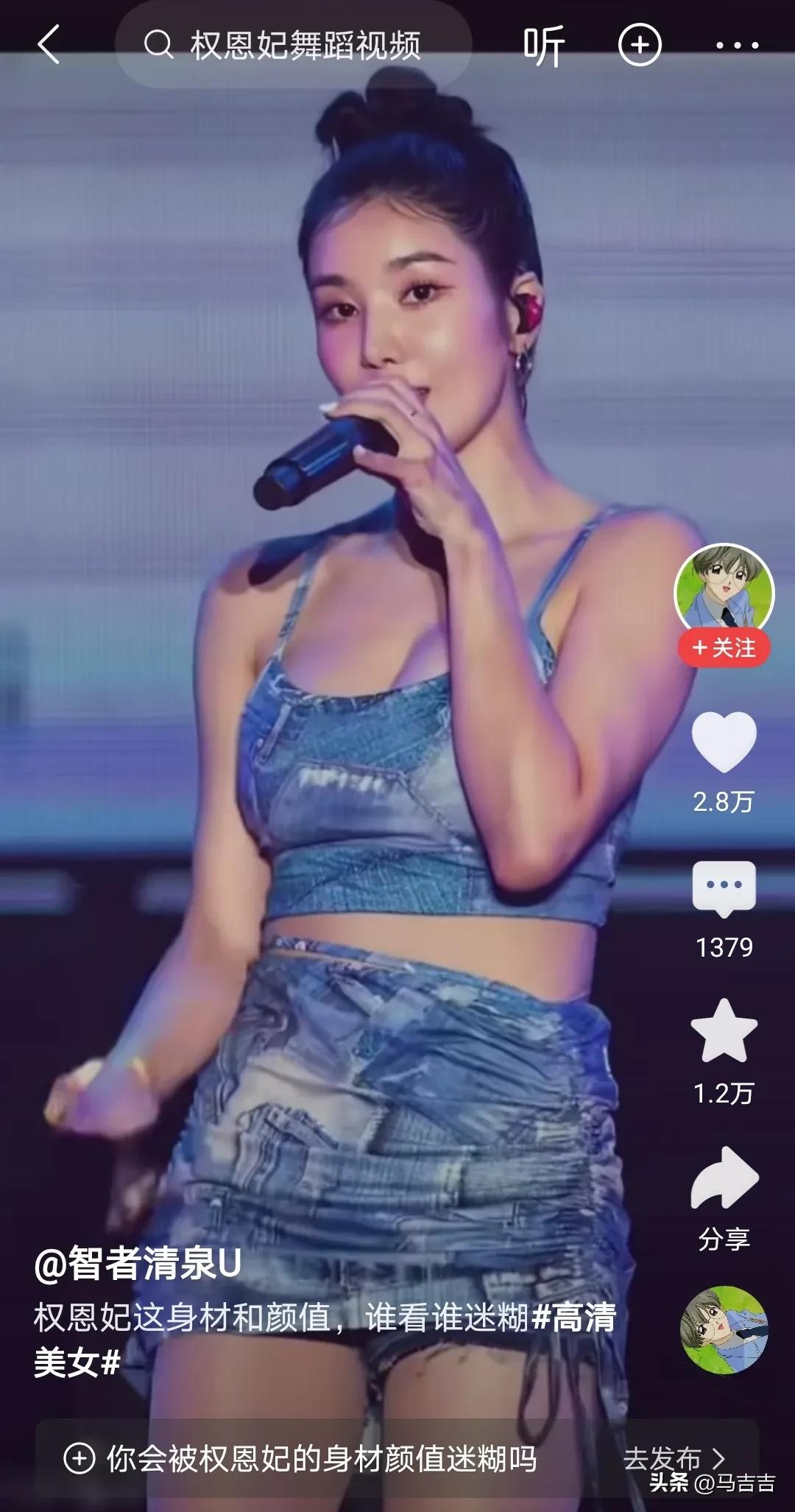Image resolution: width=795 pixels, height=1512 pixels.
Task: Open the rotating music disc avatar
Action: click(x=724, y=1330)
